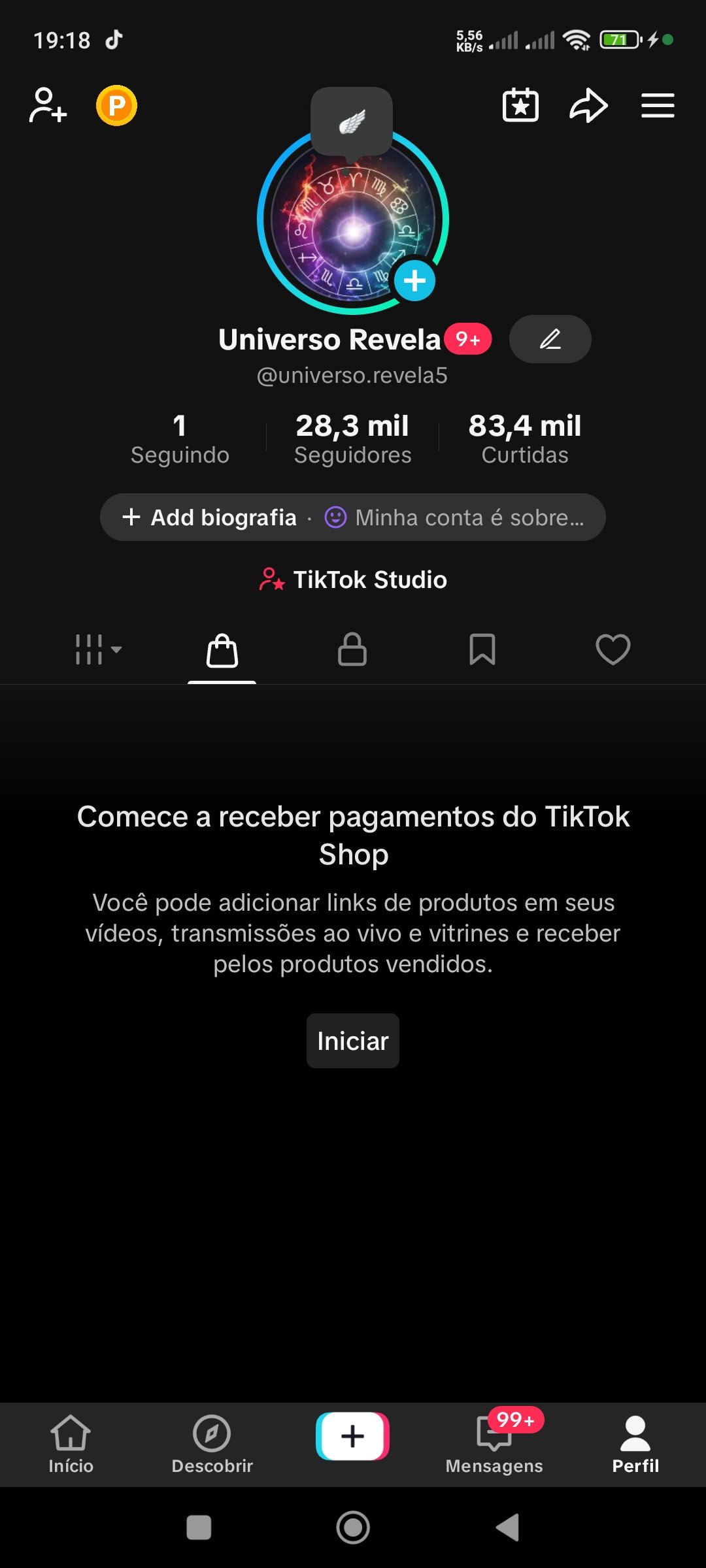The width and height of the screenshot is (706, 1568).
Task: Edit profile with the pencil button
Action: 550,339
